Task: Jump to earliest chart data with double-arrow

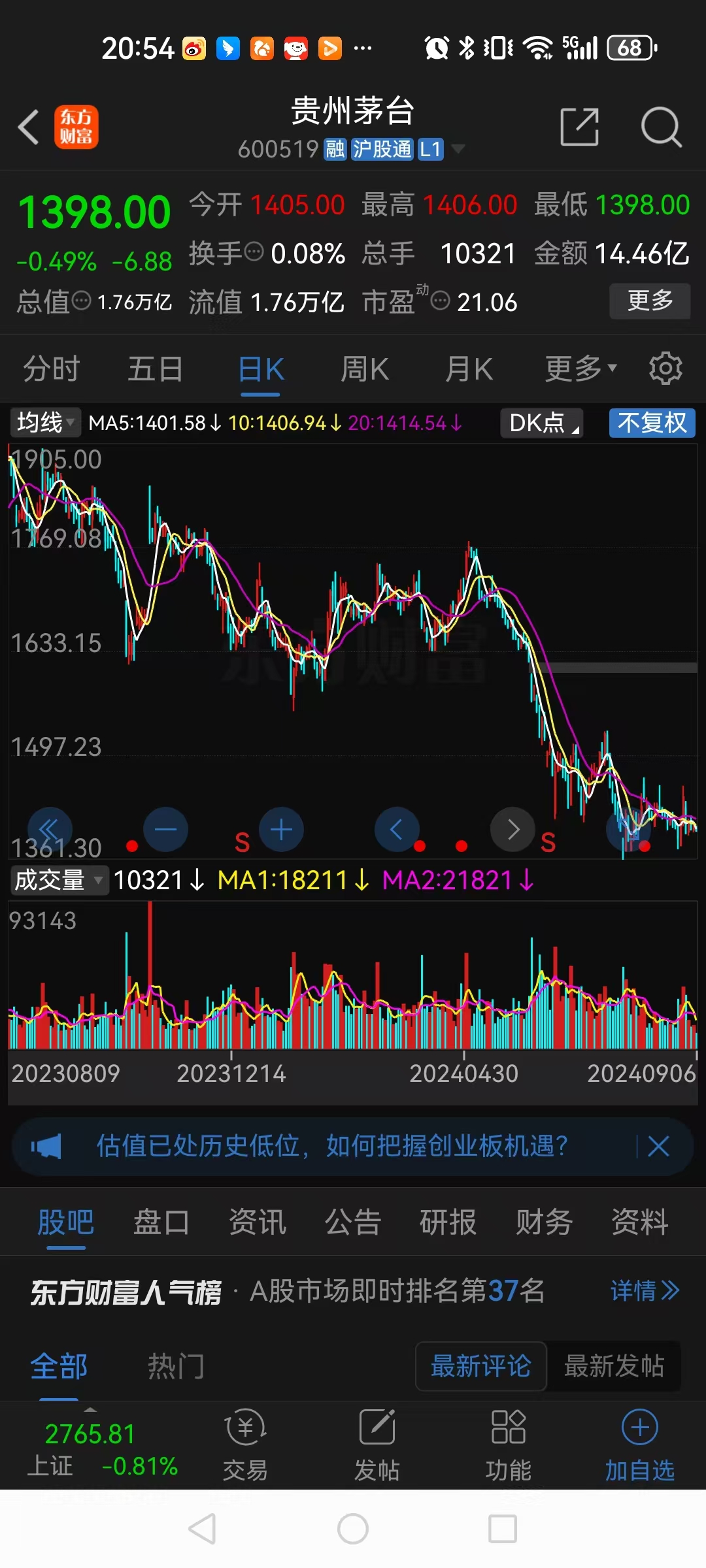Action: pos(50,829)
